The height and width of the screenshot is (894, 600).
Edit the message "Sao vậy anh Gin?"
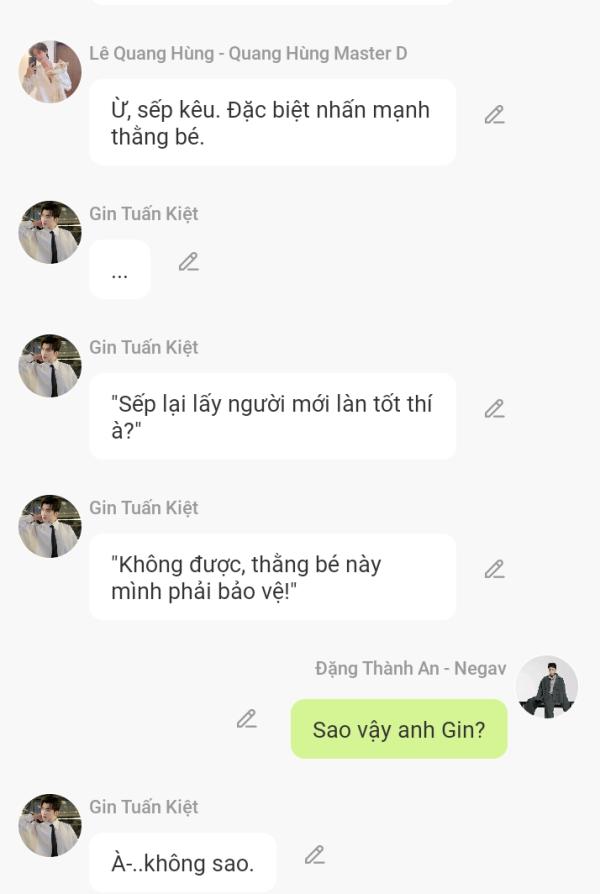click(247, 719)
